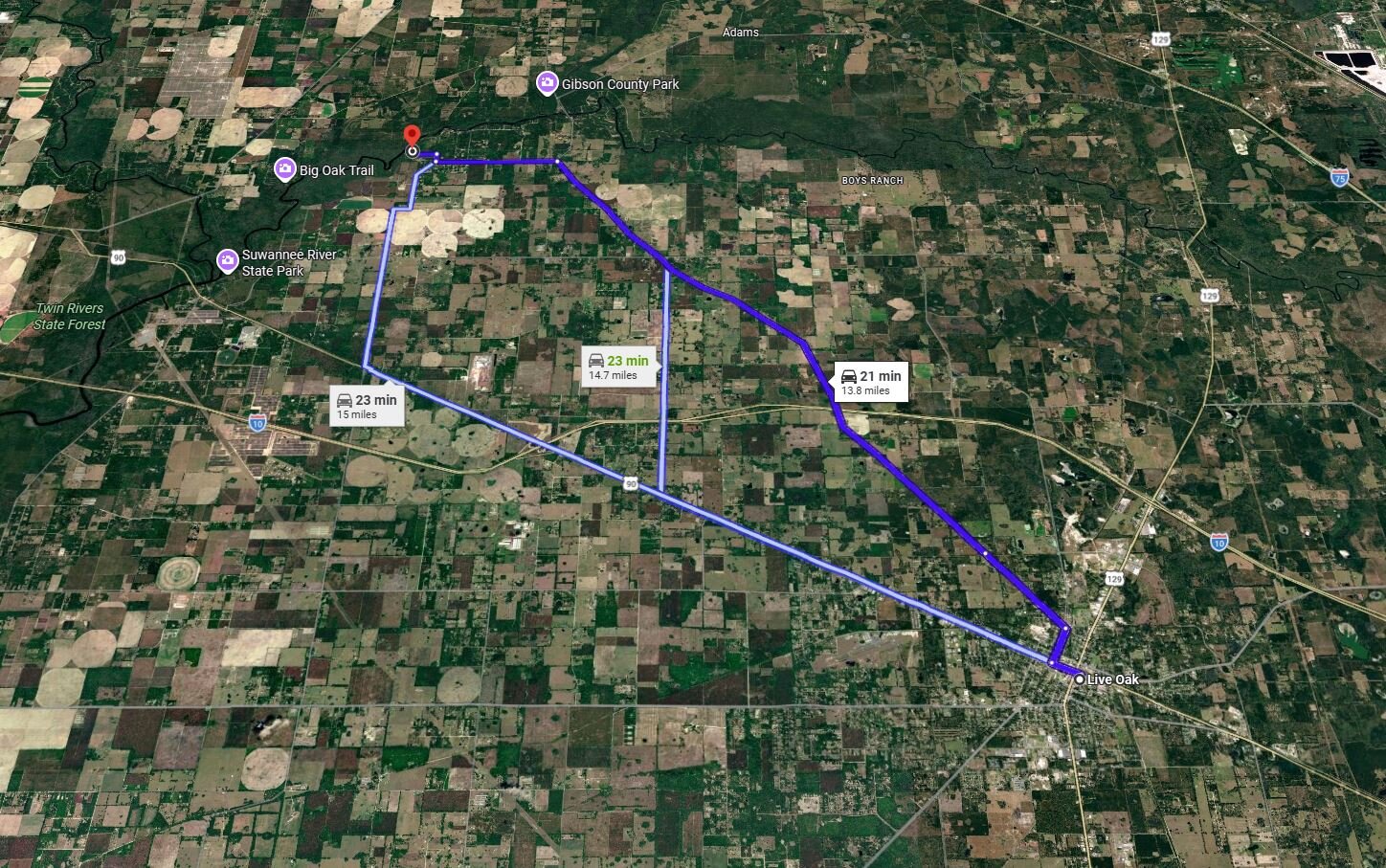Select the 23 min 15 miles route
The height and width of the screenshot is (868, 1386).
366,406
